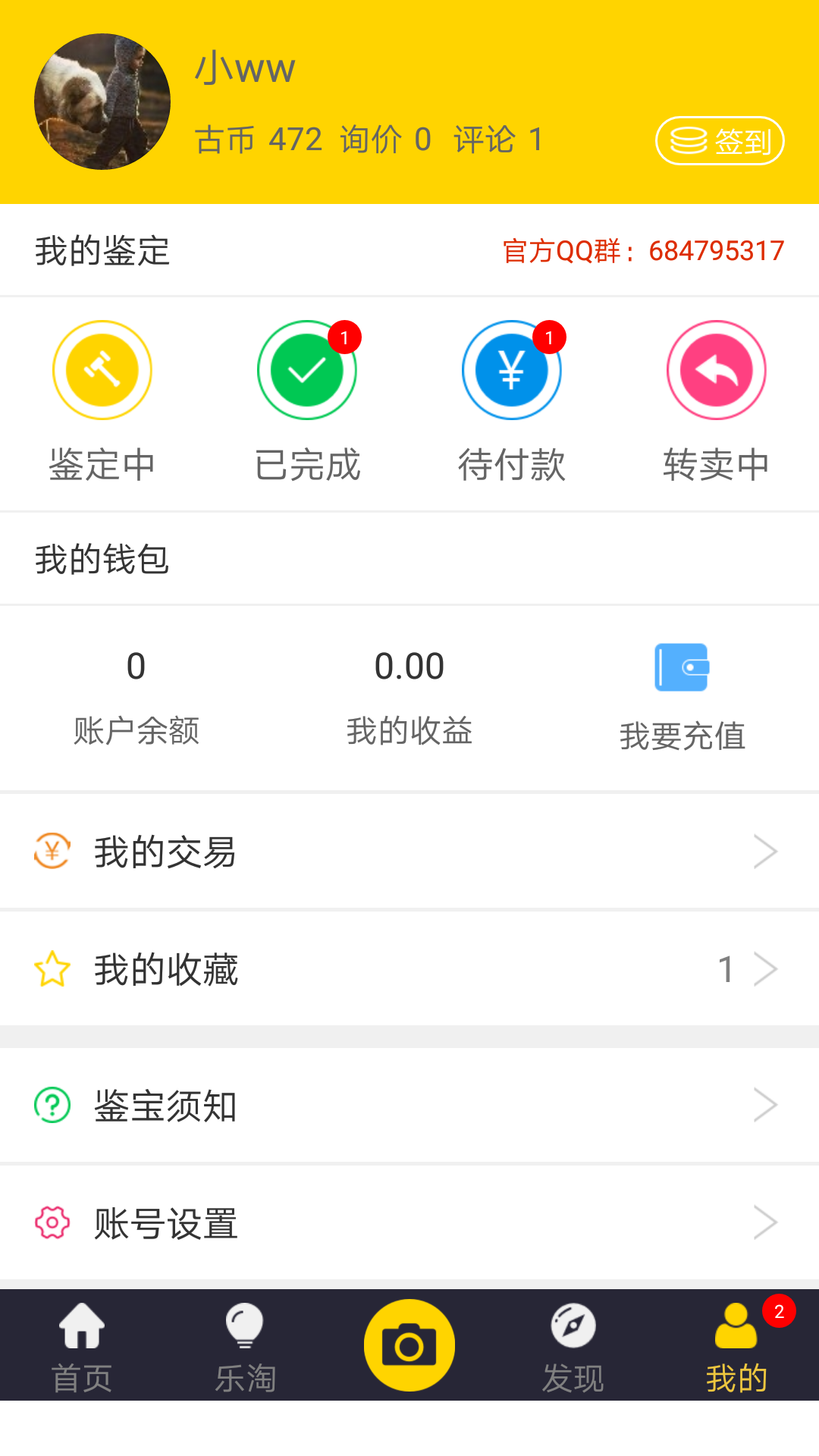Tap the 鉴宝须知 question mark icon

pos(50,1106)
